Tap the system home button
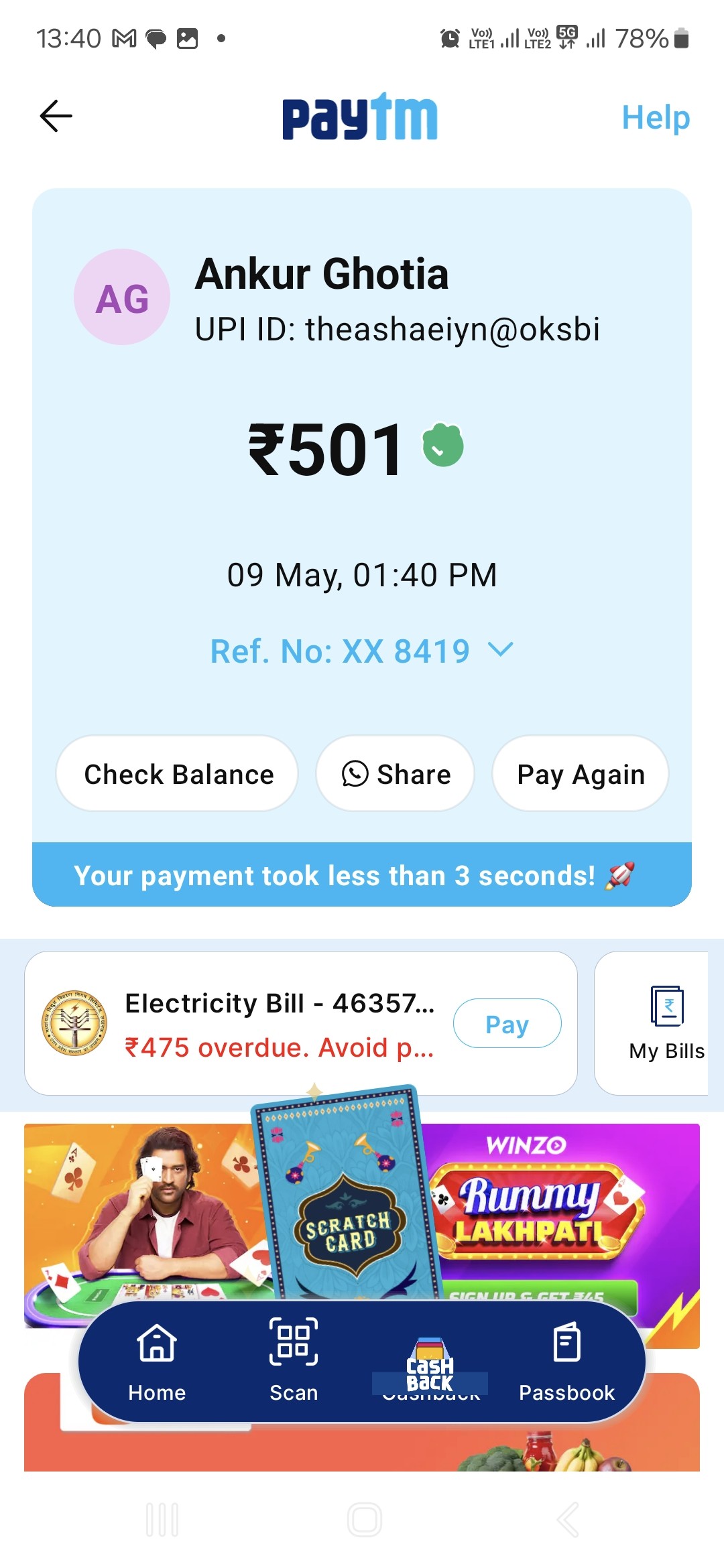724x1568 pixels. 364,1520
